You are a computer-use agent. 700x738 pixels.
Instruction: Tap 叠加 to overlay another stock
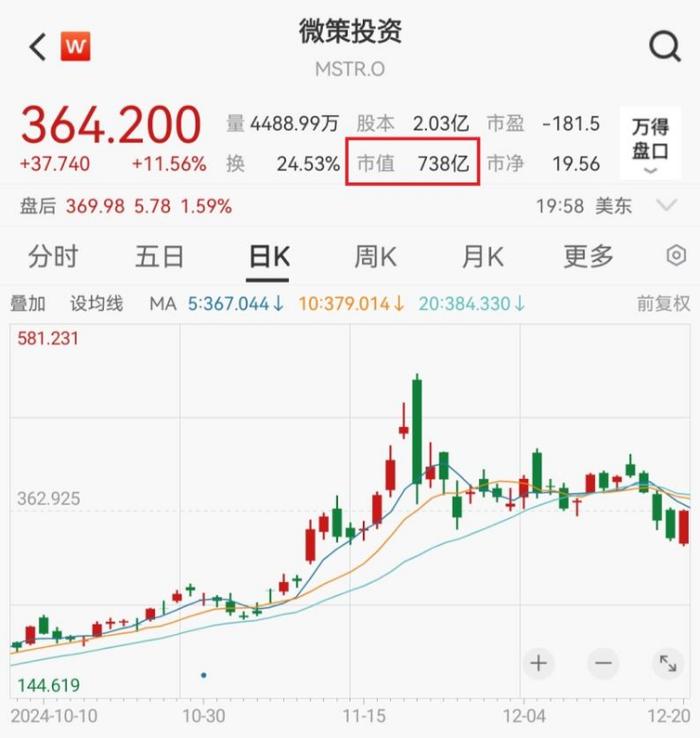pyautogui.click(x=28, y=303)
